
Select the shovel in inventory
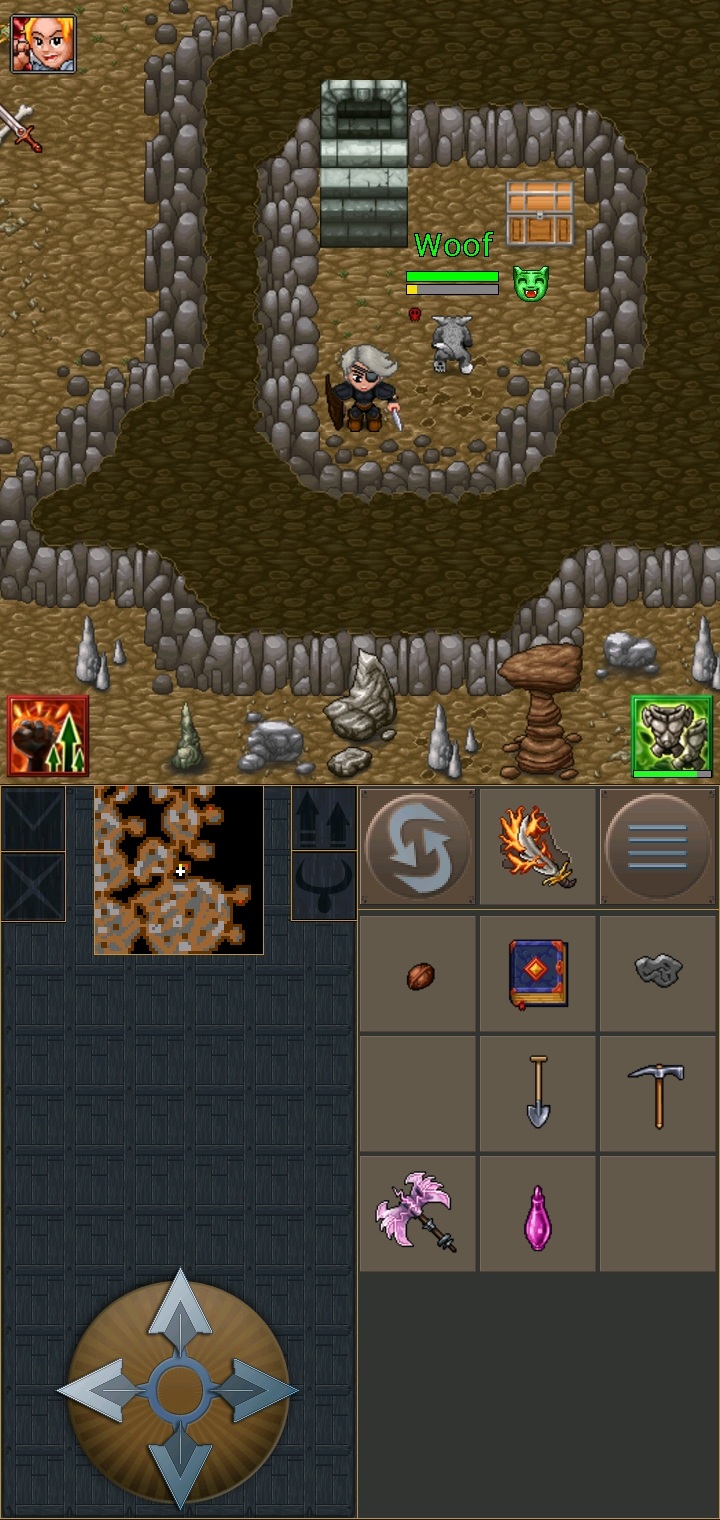[538, 1092]
